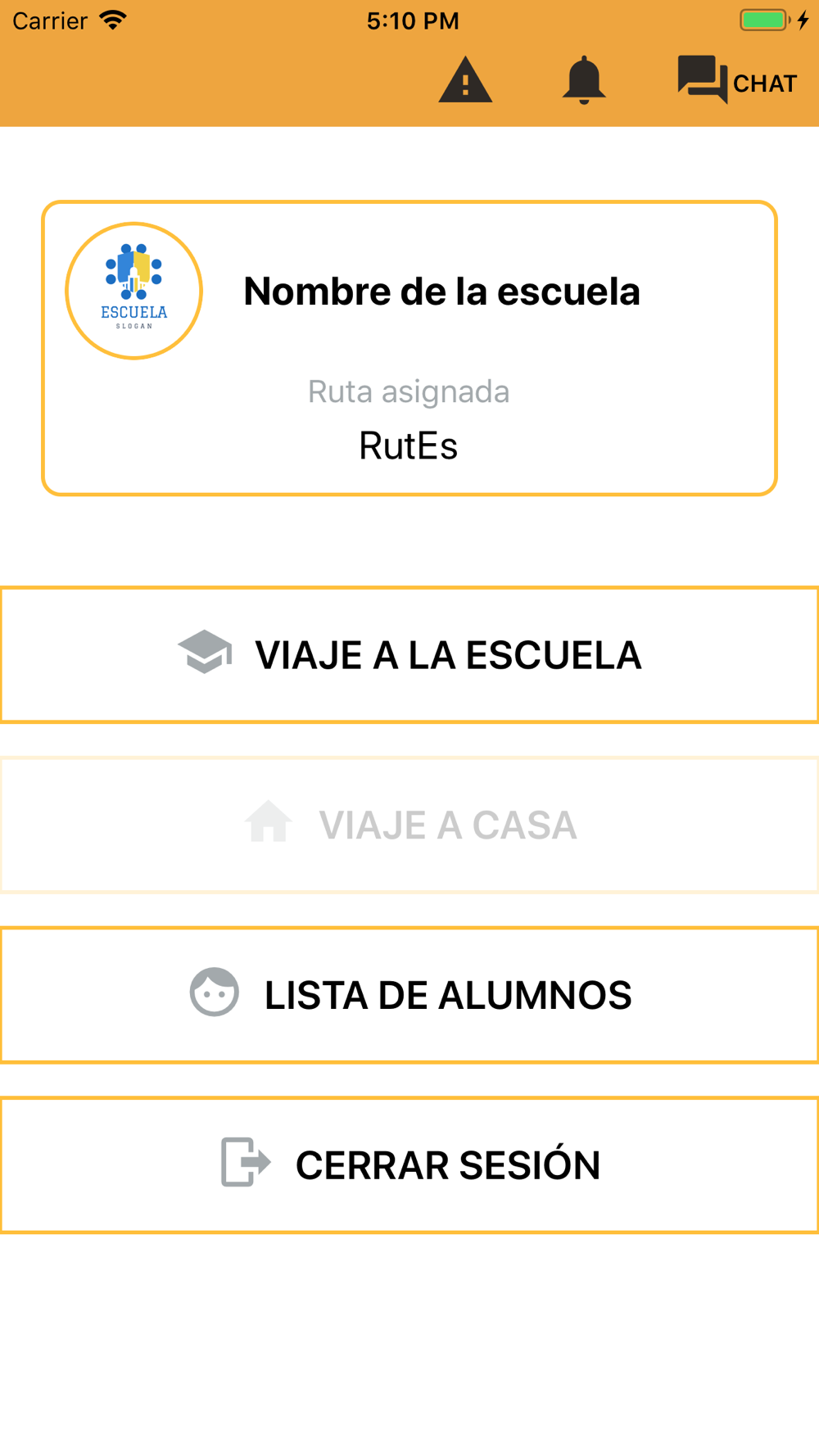Image resolution: width=819 pixels, height=1456 pixels.
Task: Open the notifications bell
Action: (x=584, y=80)
